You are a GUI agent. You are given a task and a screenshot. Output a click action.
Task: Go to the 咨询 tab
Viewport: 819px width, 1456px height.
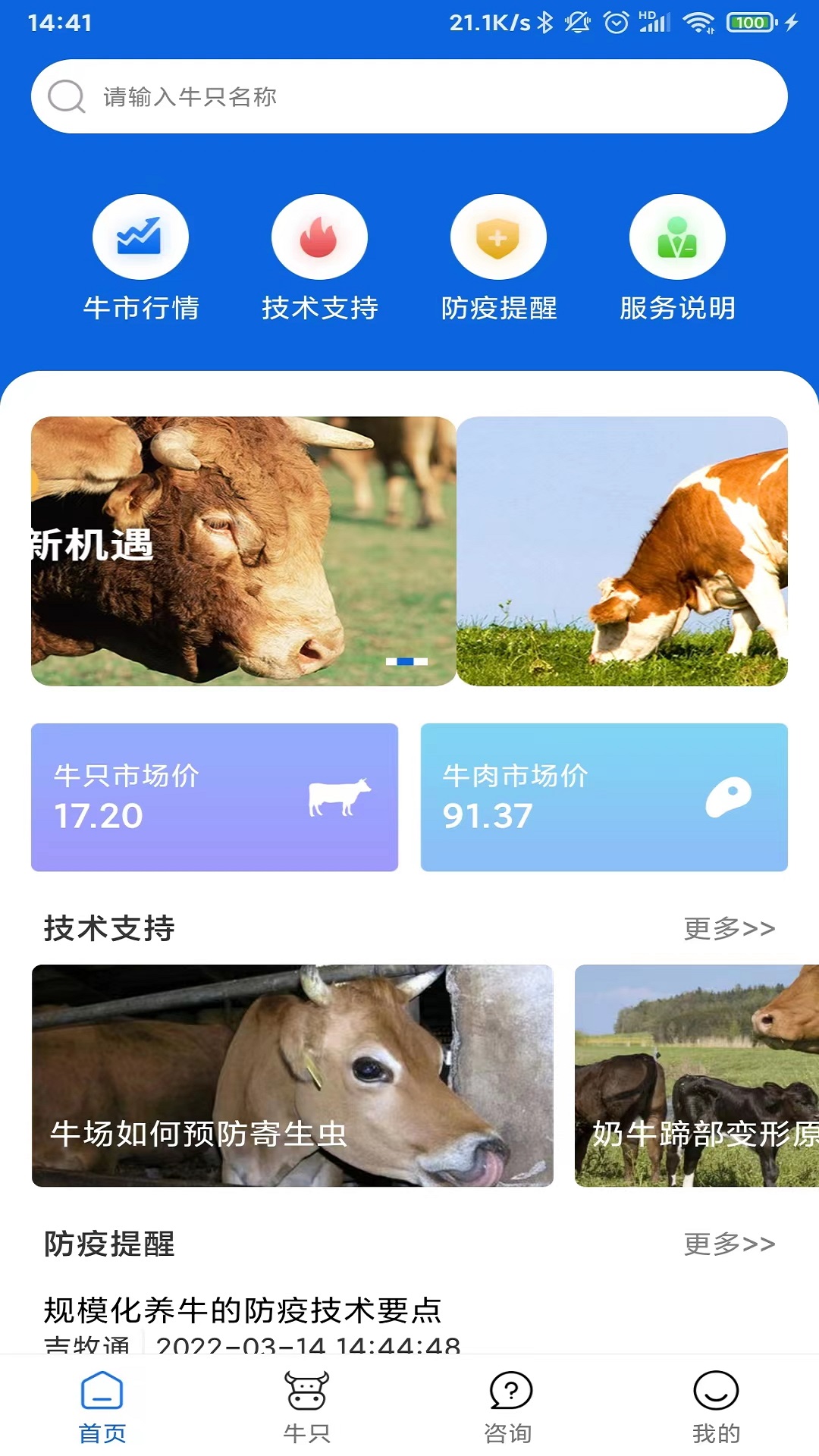point(510,1407)
